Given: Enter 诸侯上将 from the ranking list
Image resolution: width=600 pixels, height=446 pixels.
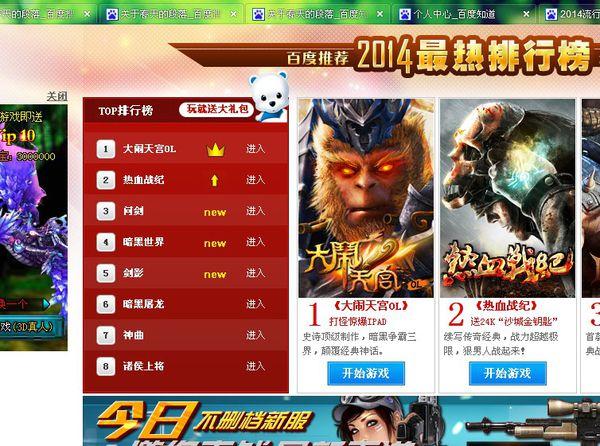Looking at the screenshot, I should (255, 366).
